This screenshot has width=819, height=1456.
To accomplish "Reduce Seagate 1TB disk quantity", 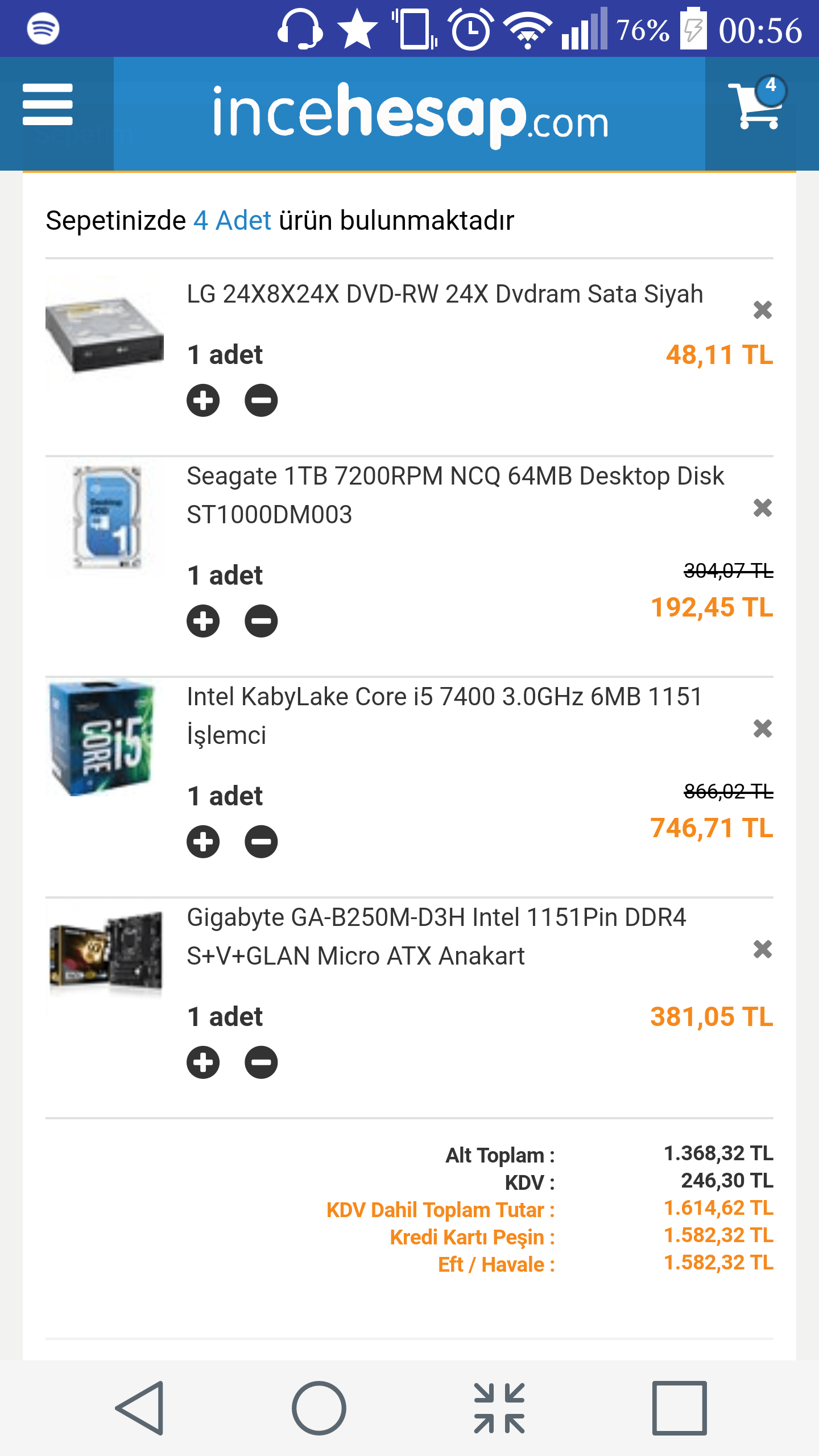I will [261, 621].
